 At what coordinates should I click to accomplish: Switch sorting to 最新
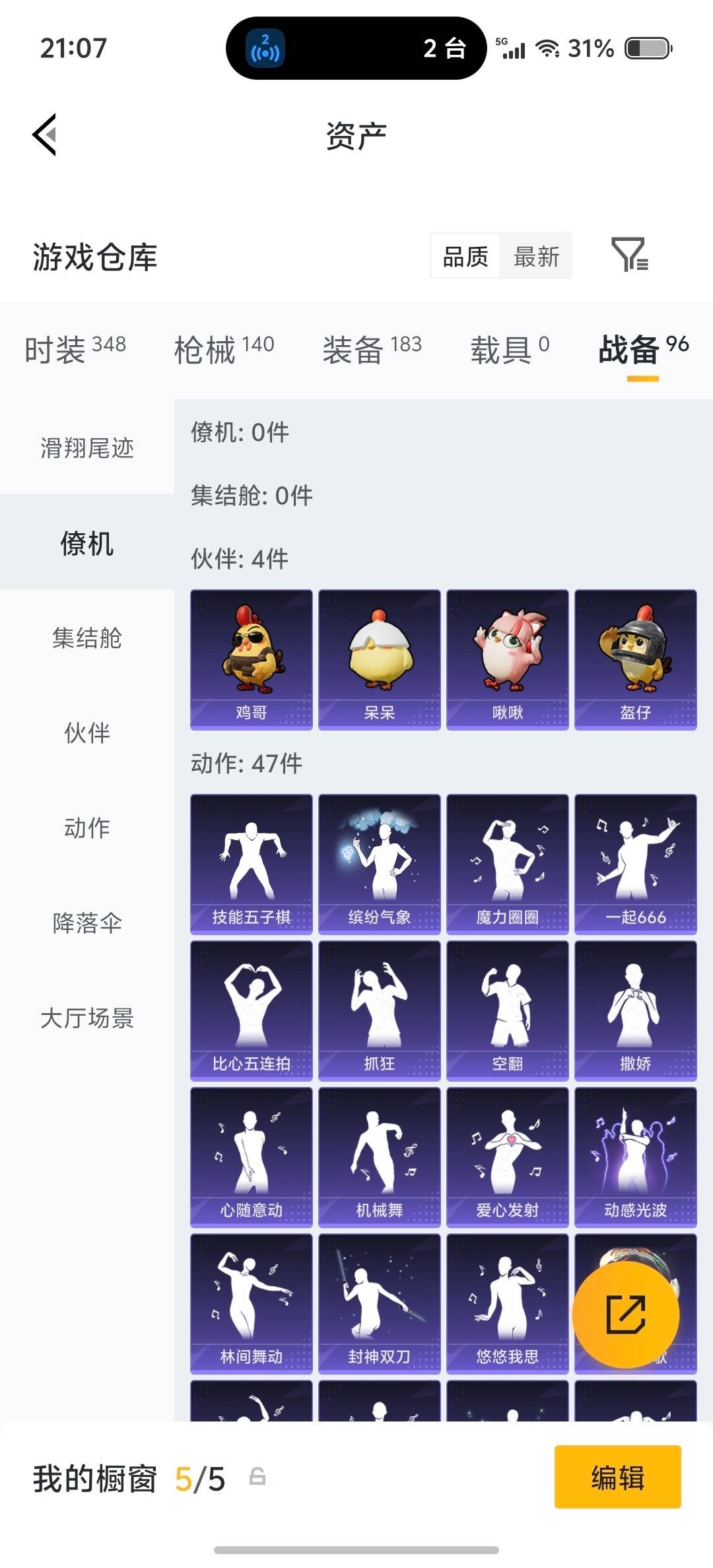tap(536, 256)
